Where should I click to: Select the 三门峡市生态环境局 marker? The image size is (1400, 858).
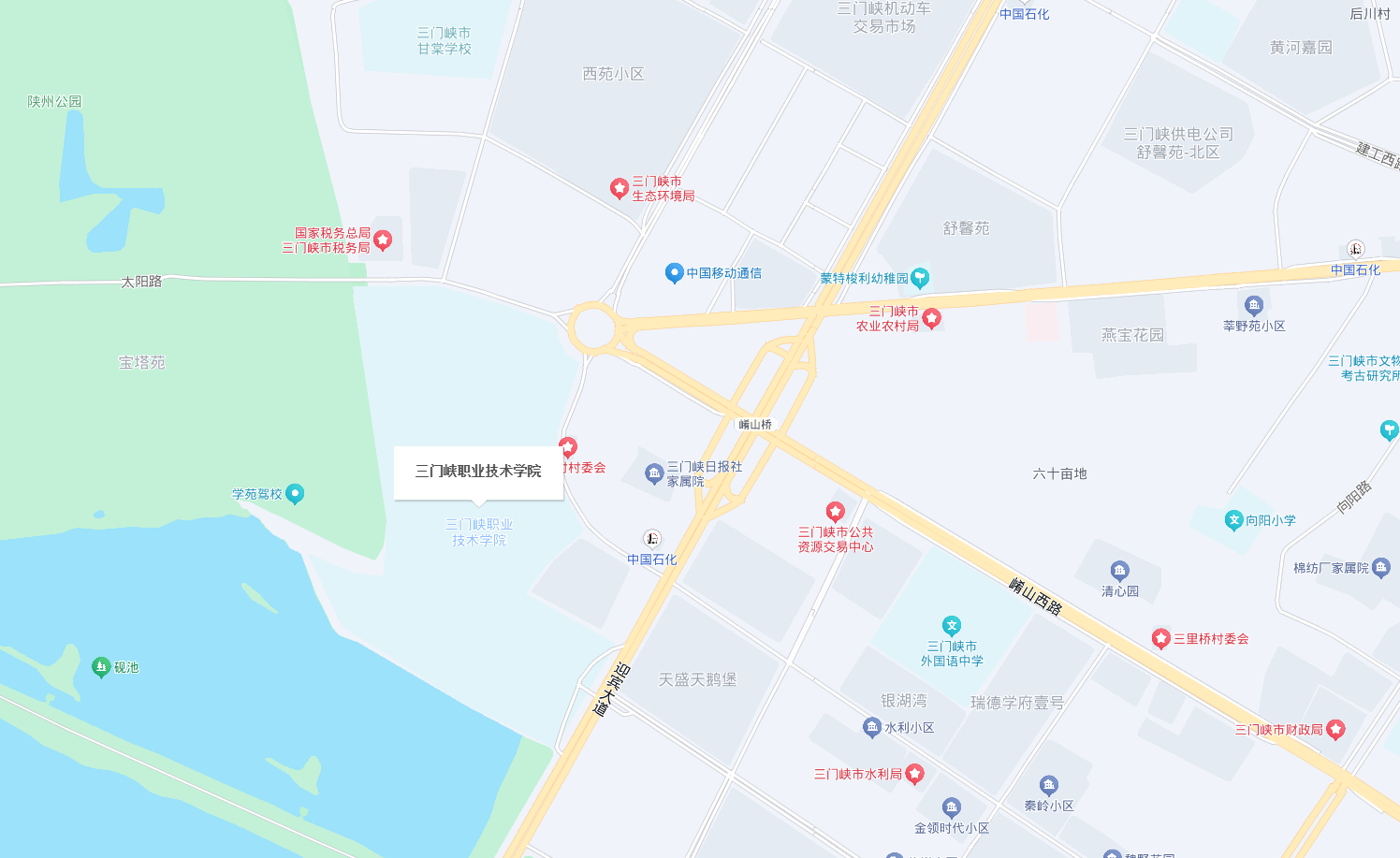619,188
